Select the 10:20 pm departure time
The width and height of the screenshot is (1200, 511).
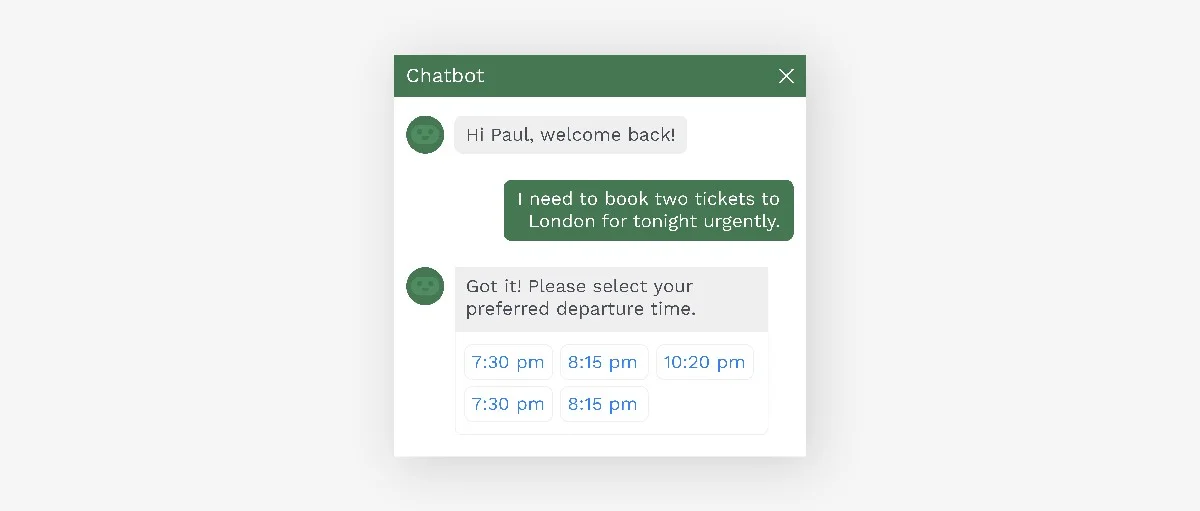pos(704,362)
